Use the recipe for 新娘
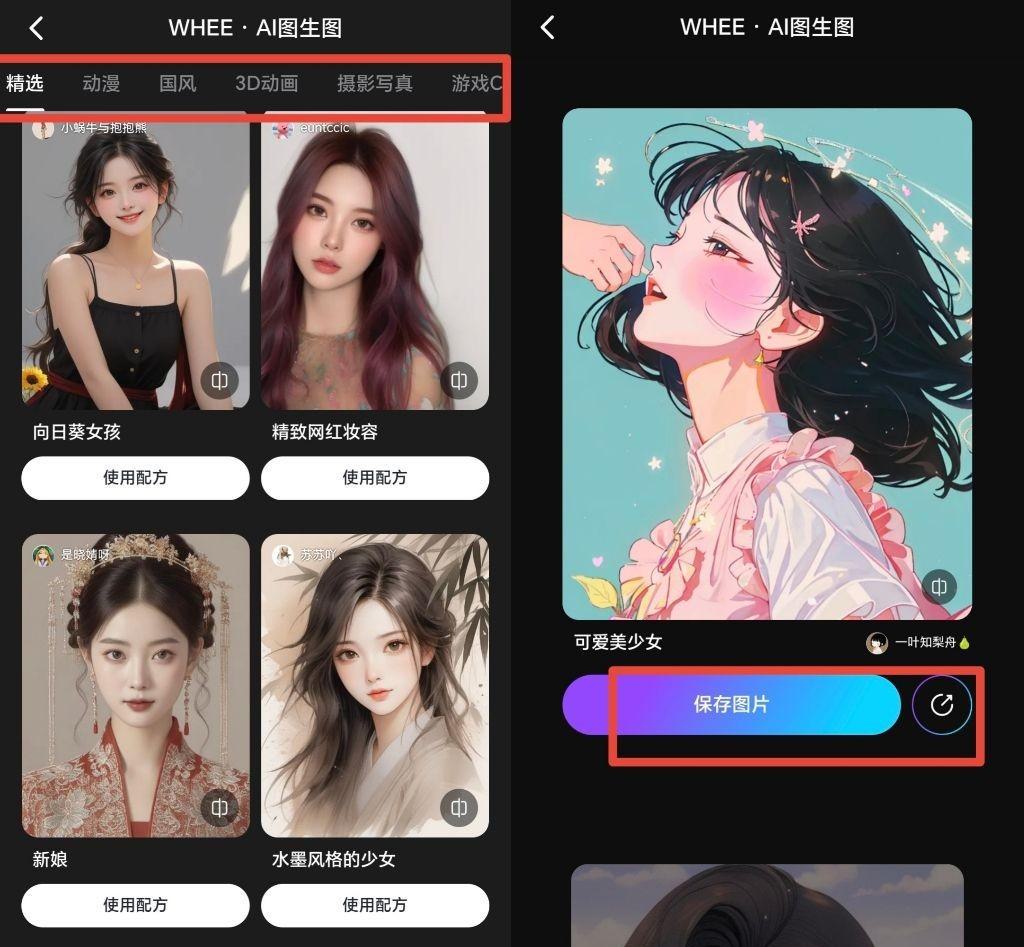This screenshot has width=1024, height=947. click(135, 905)
